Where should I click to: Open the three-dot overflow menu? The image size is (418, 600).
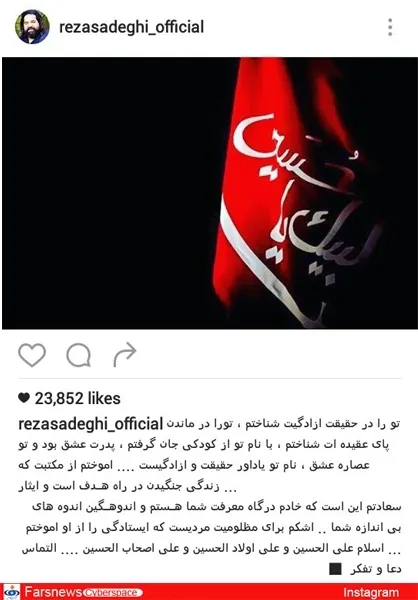(390, 27)
